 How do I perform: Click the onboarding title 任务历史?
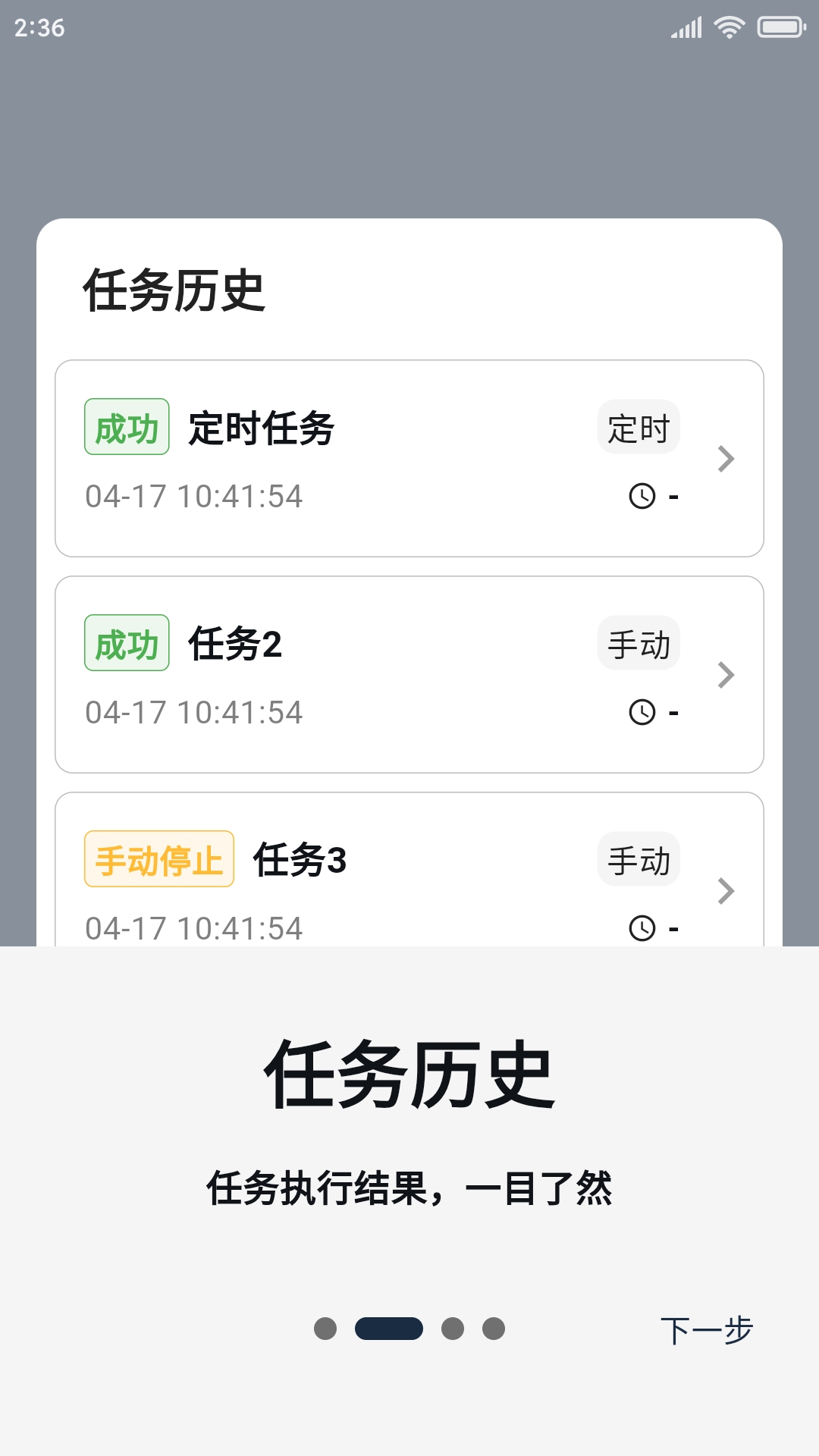point(409,1073)
